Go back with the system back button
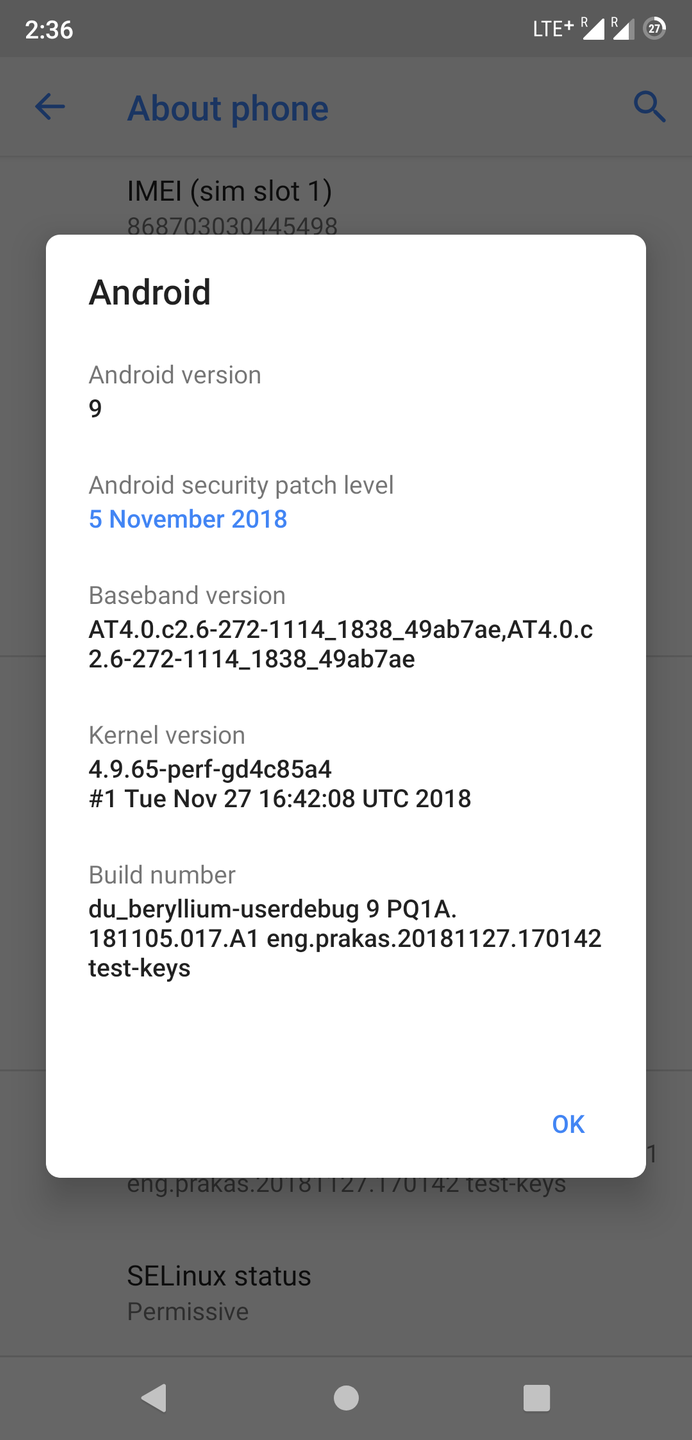This screenshot has width=692, height=1440. coord(154,1397)
